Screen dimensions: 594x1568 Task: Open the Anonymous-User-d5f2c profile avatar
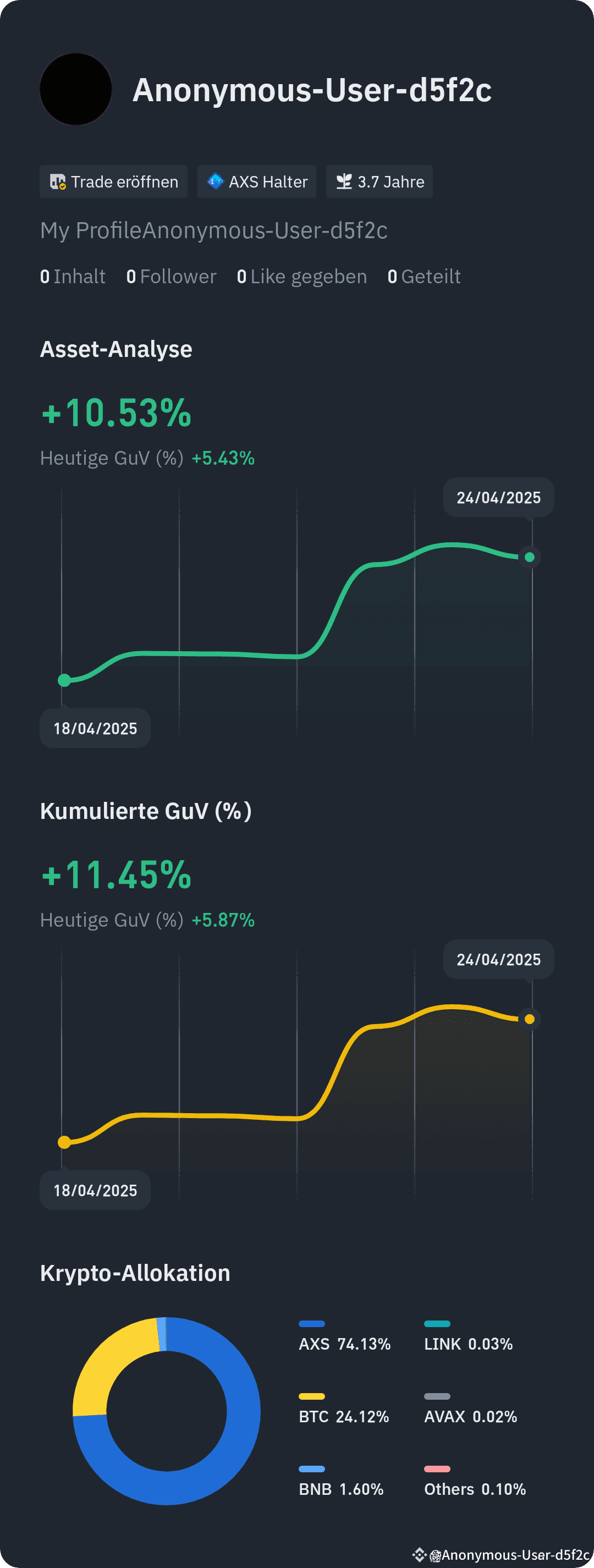pos(75,90)
